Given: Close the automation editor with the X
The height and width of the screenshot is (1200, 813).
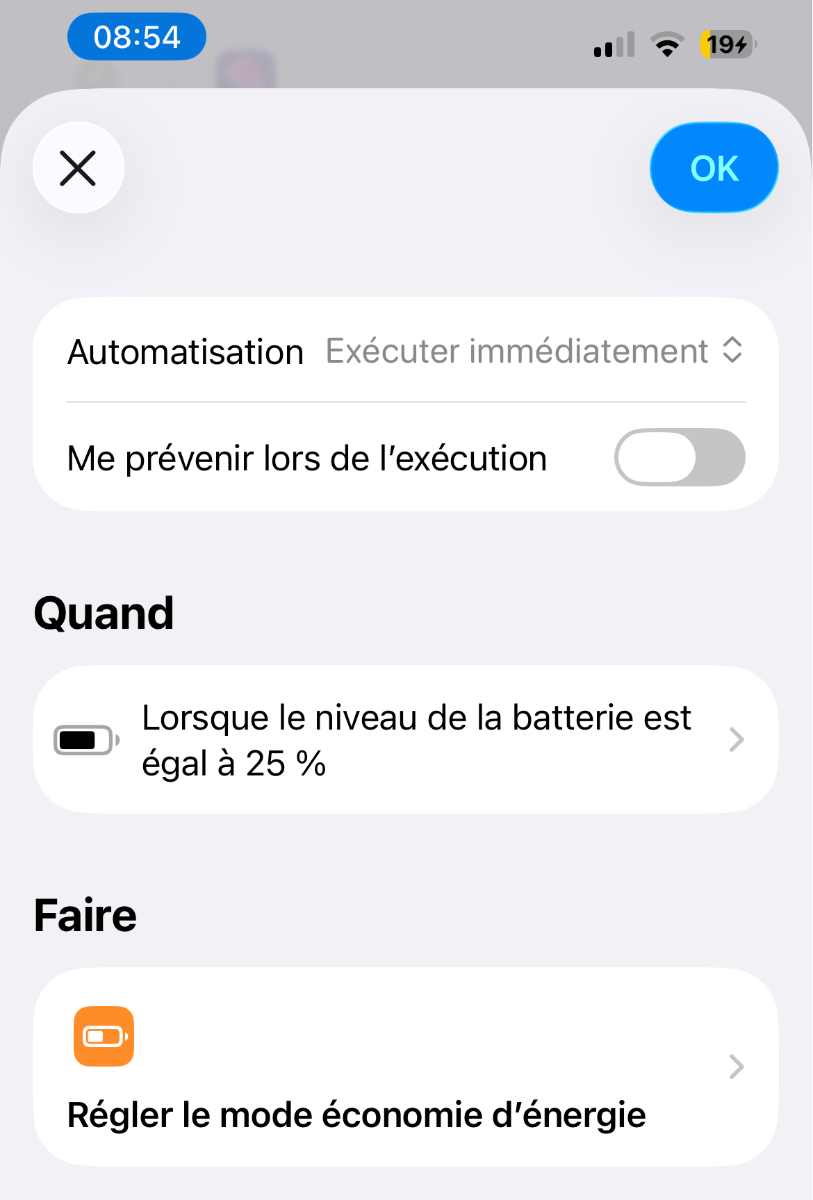Looking at the screenshot, I should click(x=78, y=168).
